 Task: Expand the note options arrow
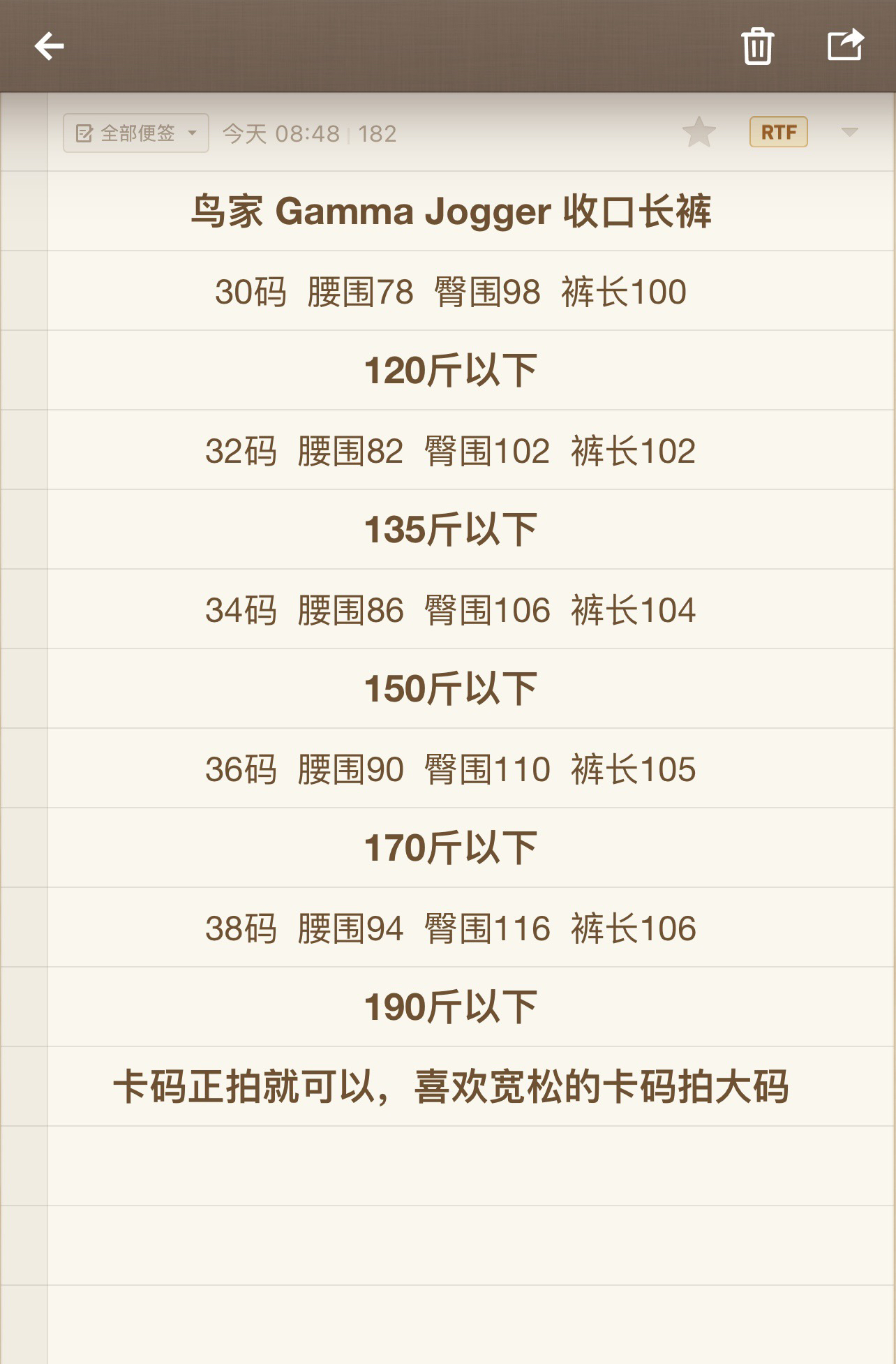pyautogui.click(x=849, y=132)
